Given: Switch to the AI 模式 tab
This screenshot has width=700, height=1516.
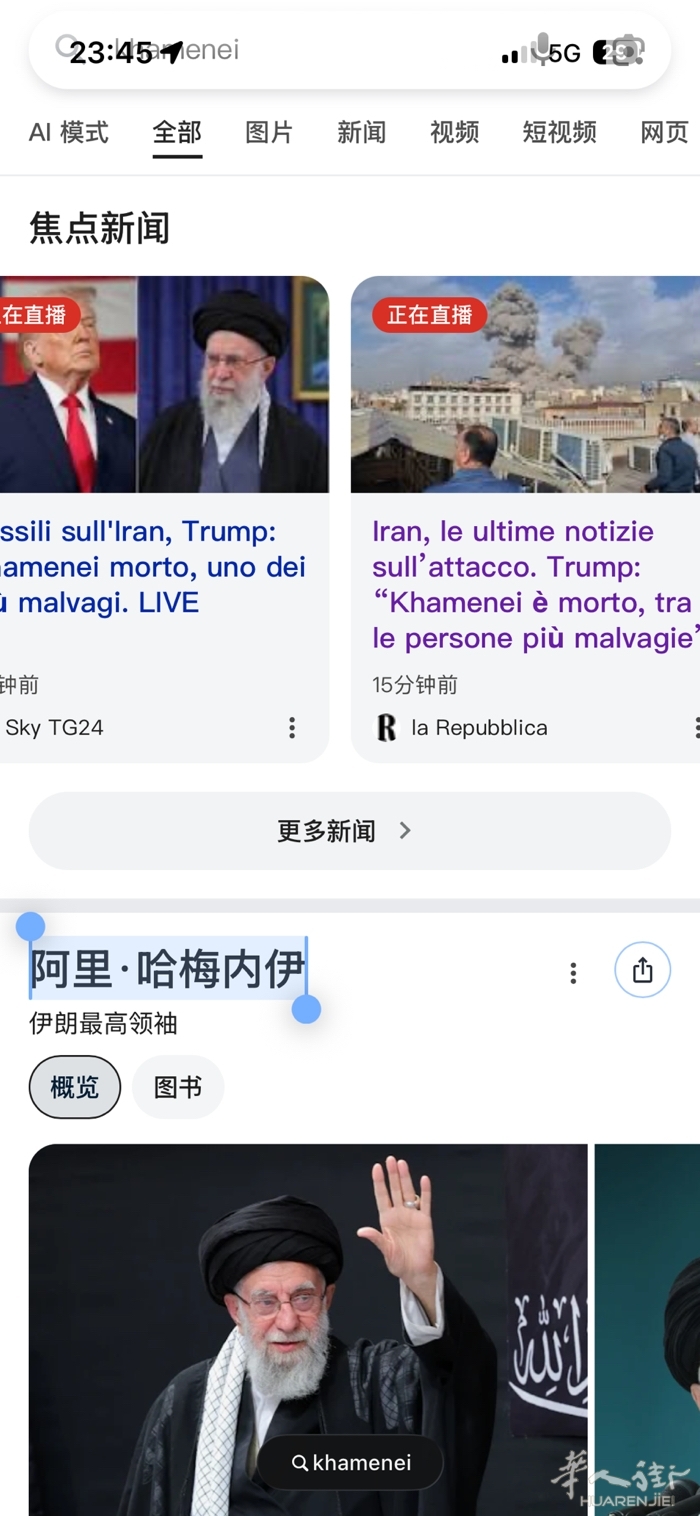Looking at the screenshot, I should (x=69, y=132).
